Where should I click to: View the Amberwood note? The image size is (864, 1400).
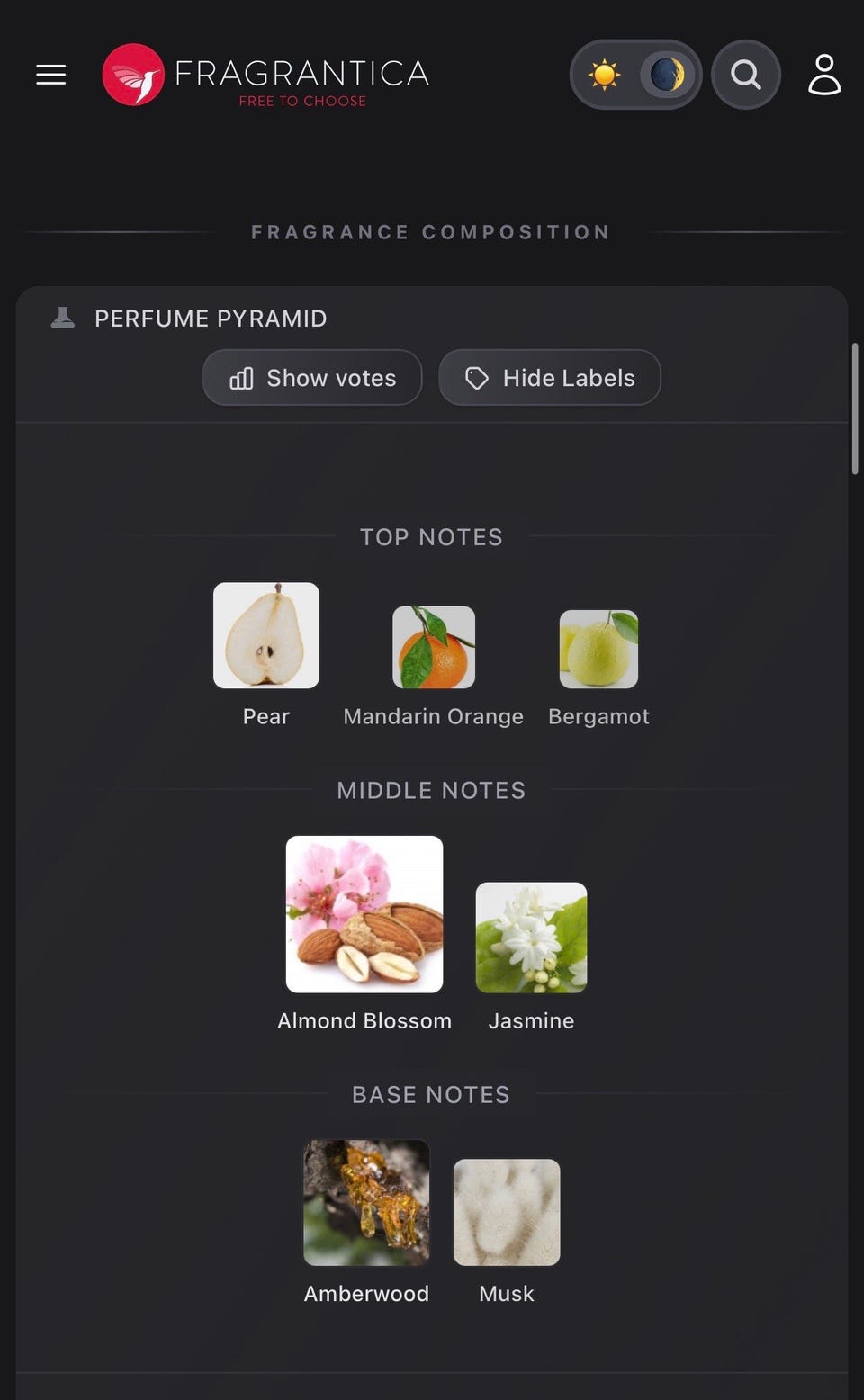coord(366,1223)
